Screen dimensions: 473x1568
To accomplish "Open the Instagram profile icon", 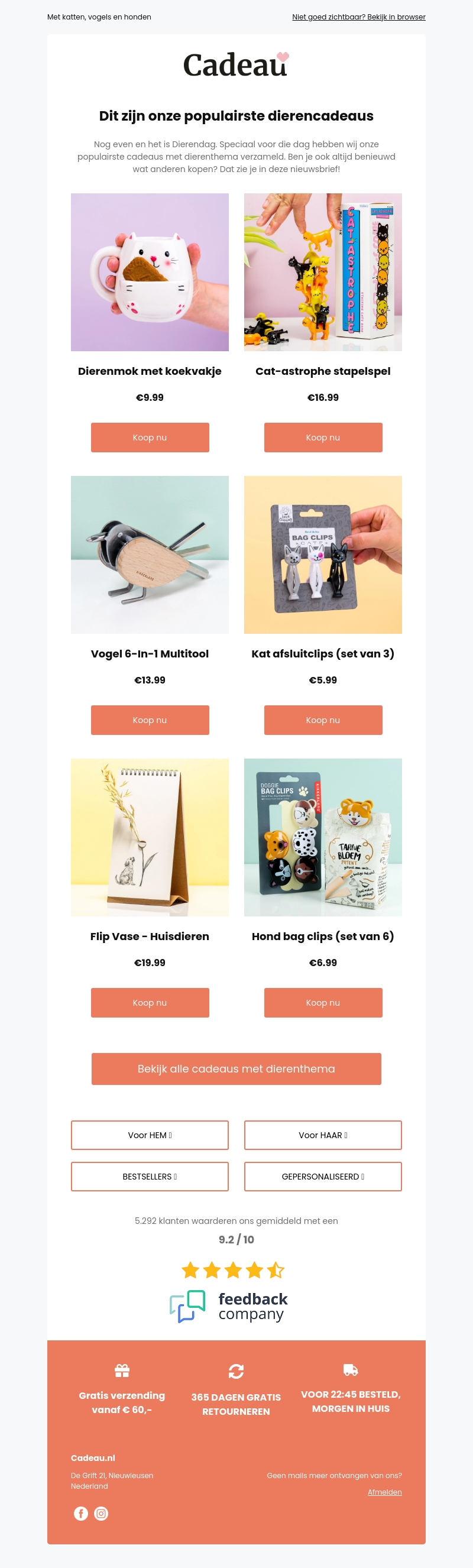I will click(x=101, y=1513).
